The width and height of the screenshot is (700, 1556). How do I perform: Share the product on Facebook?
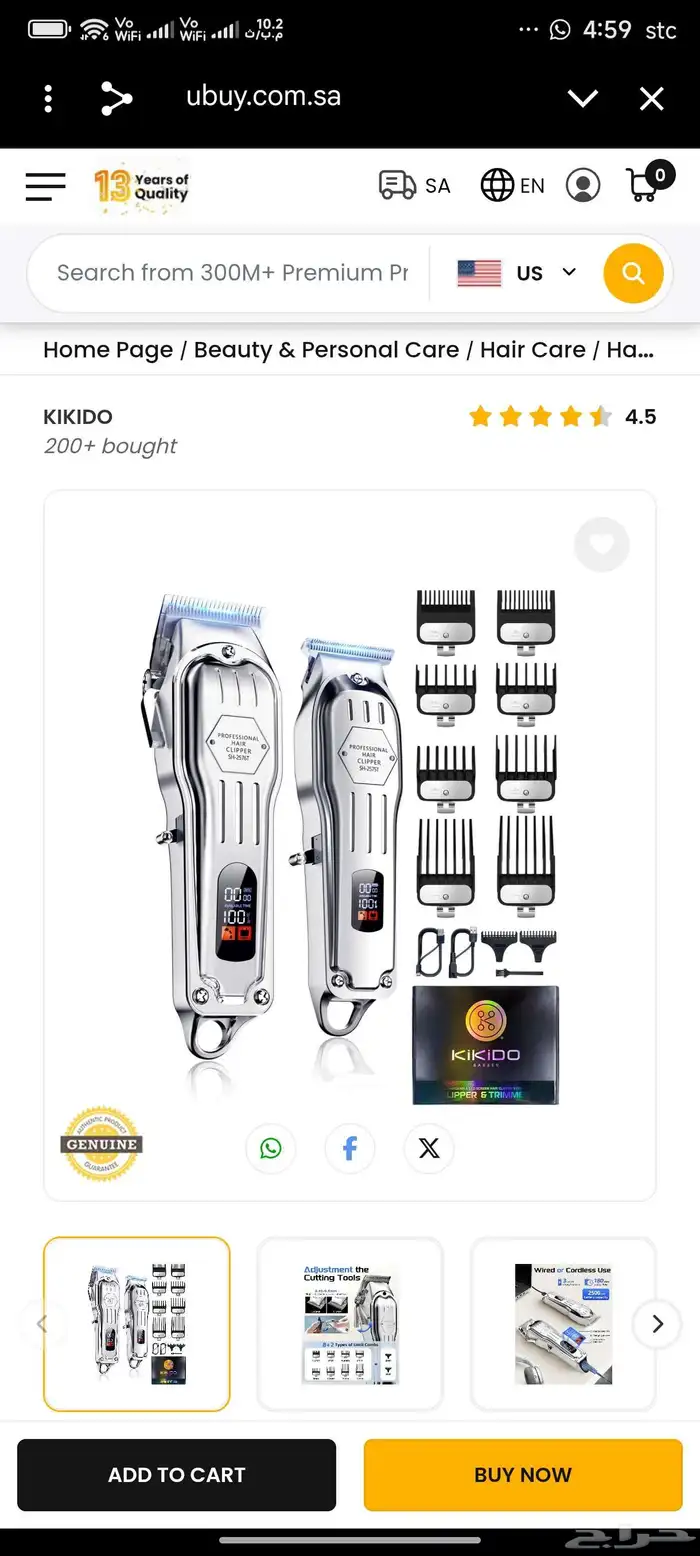[350, 1148]
